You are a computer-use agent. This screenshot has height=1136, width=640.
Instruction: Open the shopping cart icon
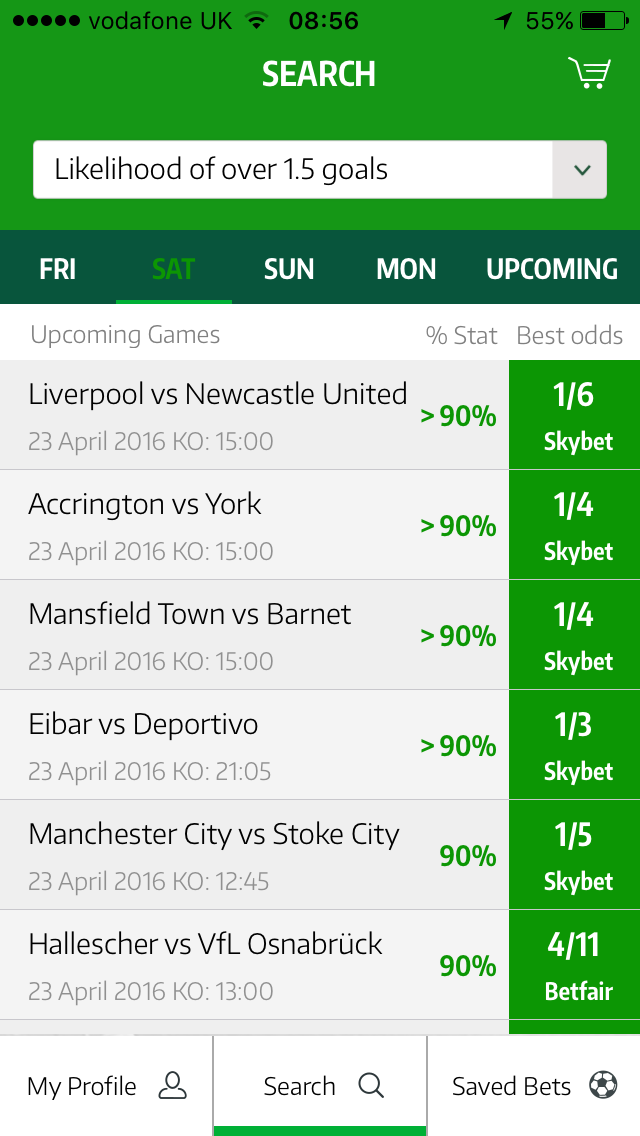pos(589,74)
